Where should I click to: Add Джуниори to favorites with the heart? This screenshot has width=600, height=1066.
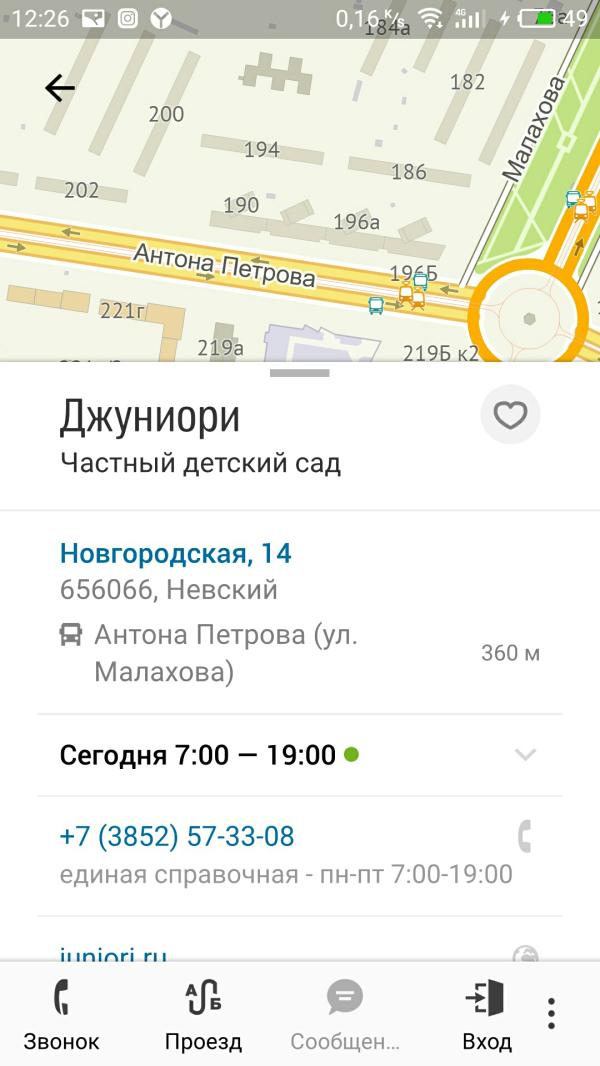coord(510,415)
